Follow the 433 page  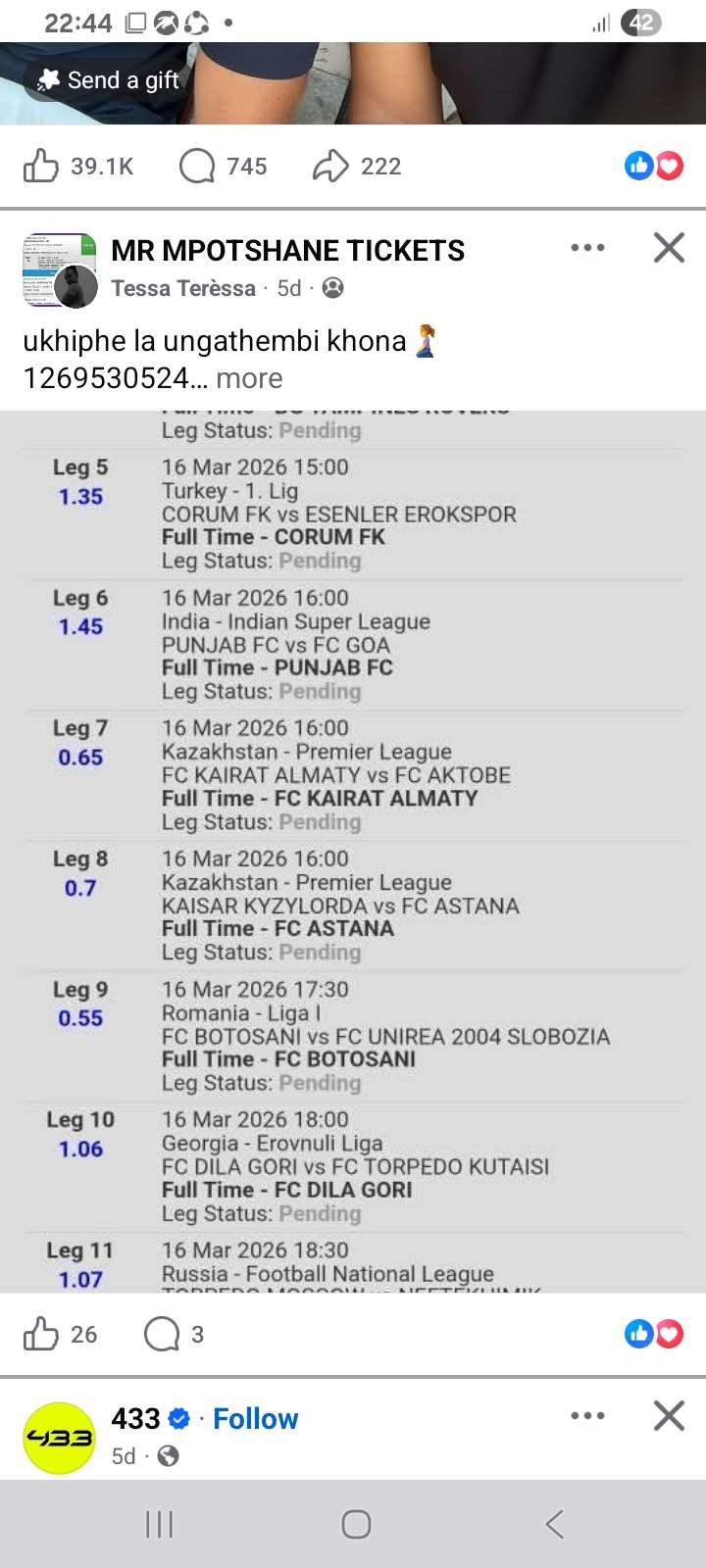tap(255, 1418)
